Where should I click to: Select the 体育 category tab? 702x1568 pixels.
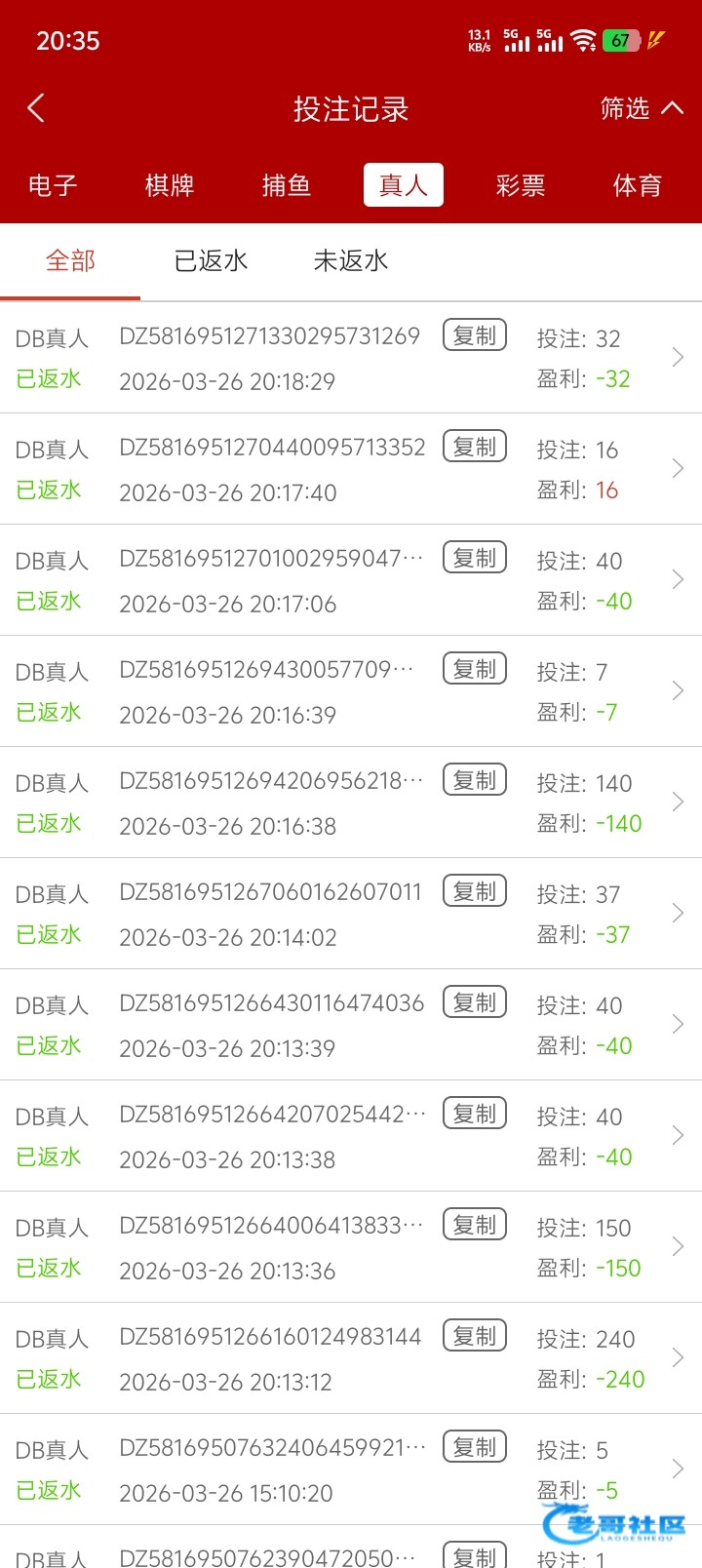click(x=638, y=185)
